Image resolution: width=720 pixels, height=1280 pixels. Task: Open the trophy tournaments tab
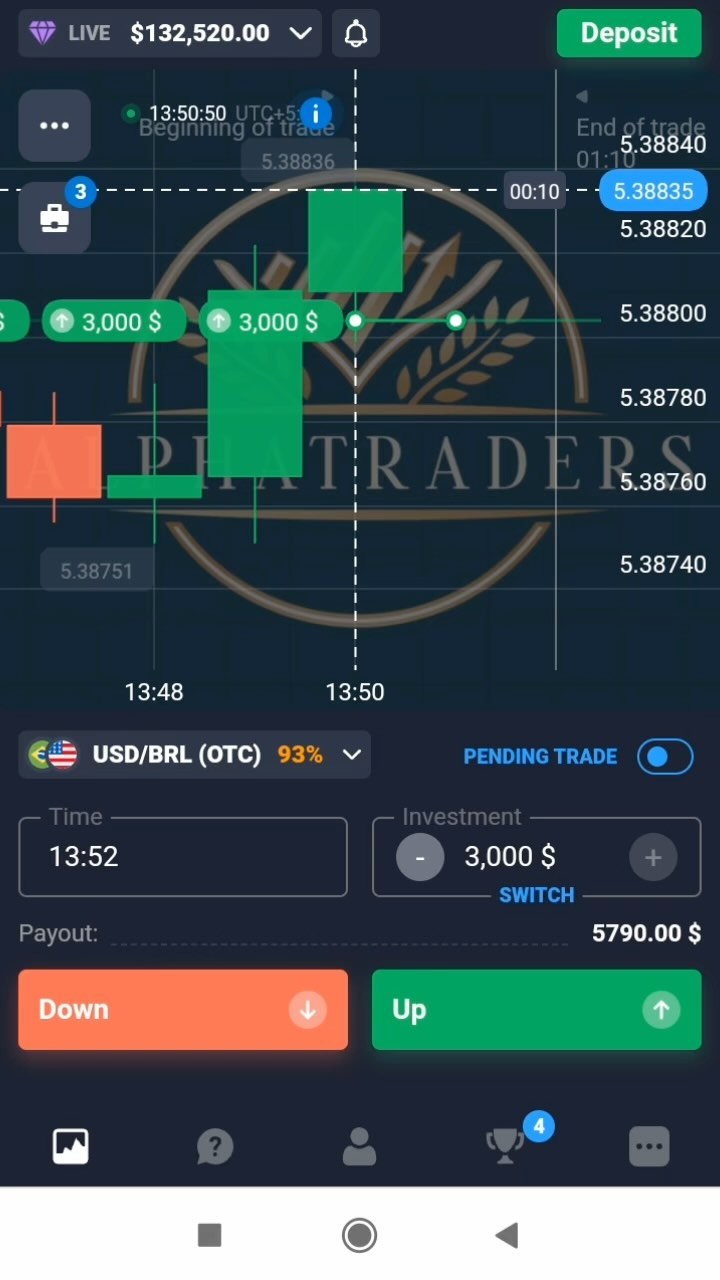click(x=505, y=1146)
